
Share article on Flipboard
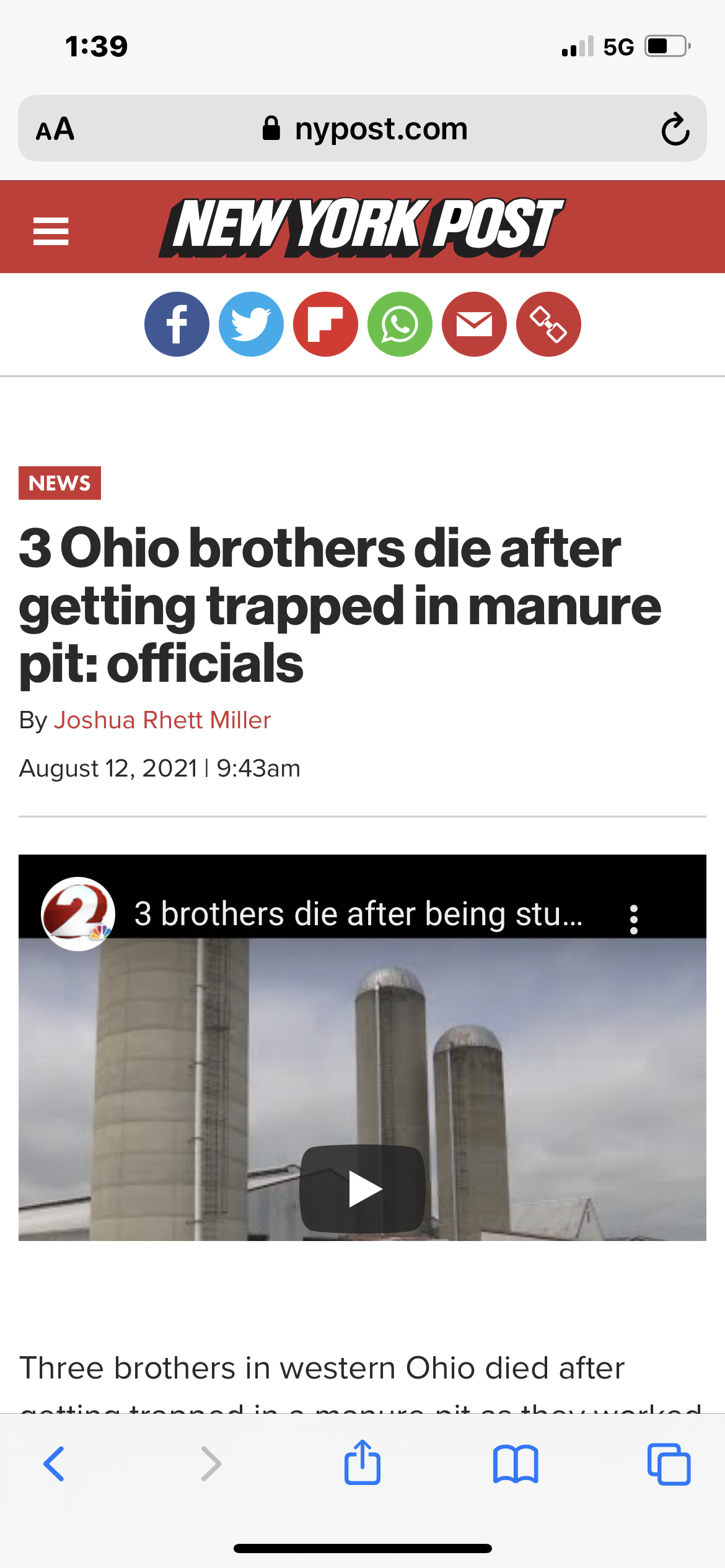[x=325, y=324]
